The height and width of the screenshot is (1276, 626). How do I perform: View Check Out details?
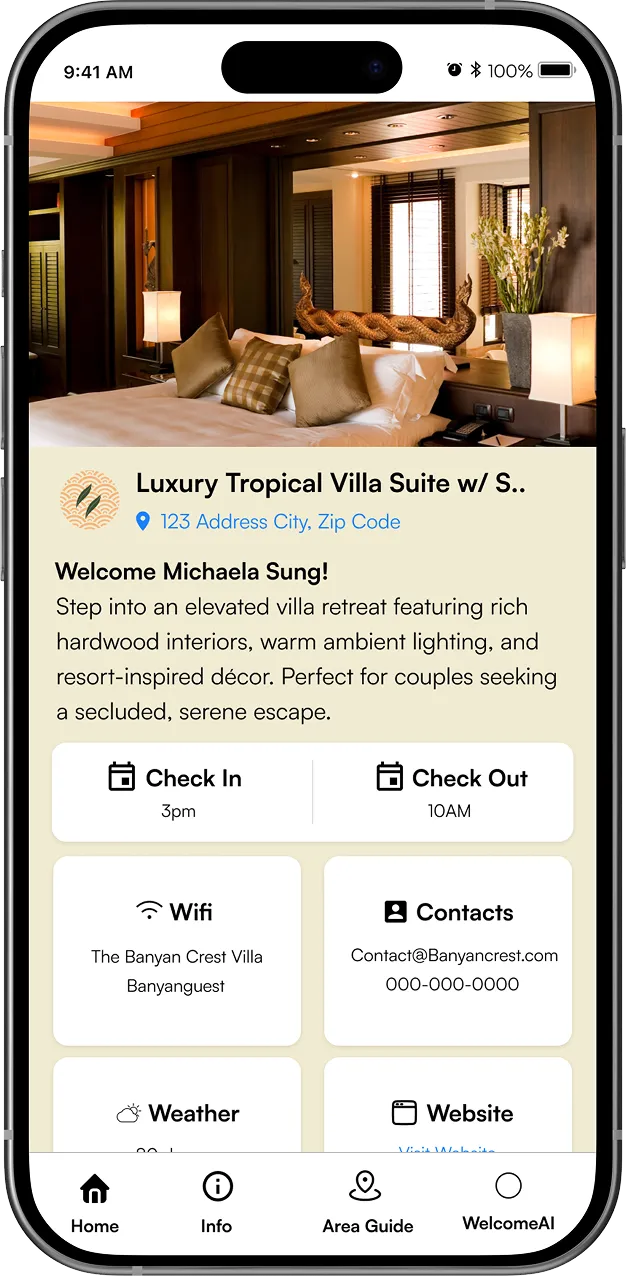[443, 792]
